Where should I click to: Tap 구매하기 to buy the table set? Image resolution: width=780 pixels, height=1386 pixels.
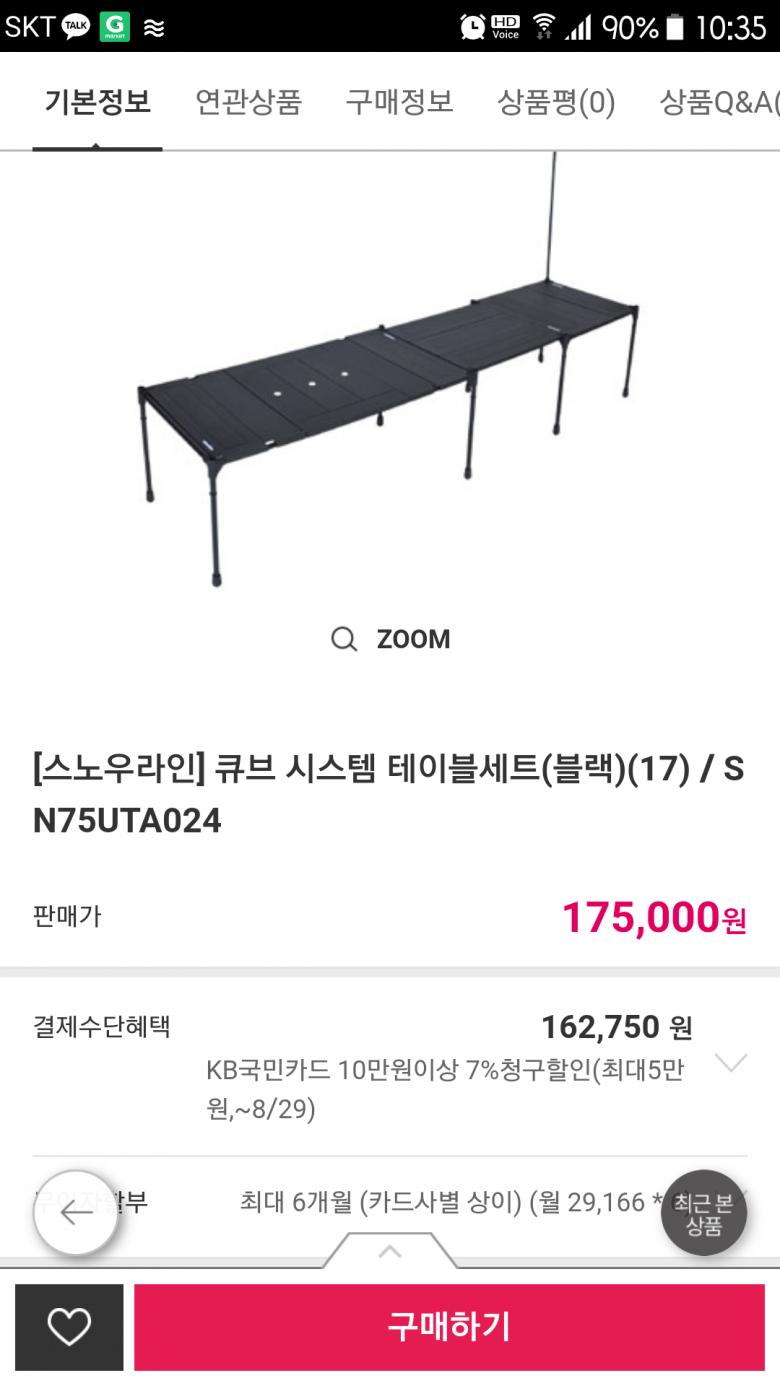pos(449,1327)
